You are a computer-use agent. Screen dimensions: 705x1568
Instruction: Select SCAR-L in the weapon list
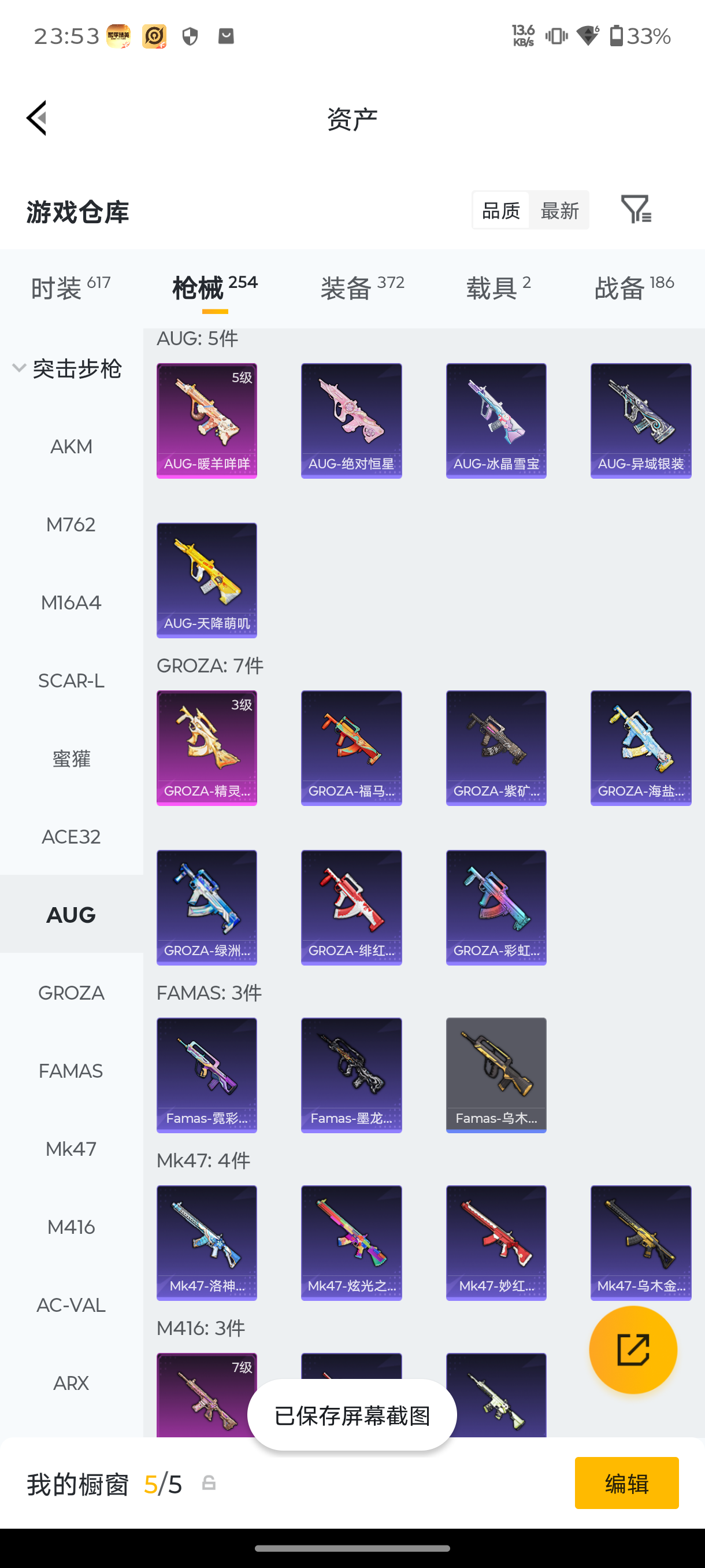(71, 681)
